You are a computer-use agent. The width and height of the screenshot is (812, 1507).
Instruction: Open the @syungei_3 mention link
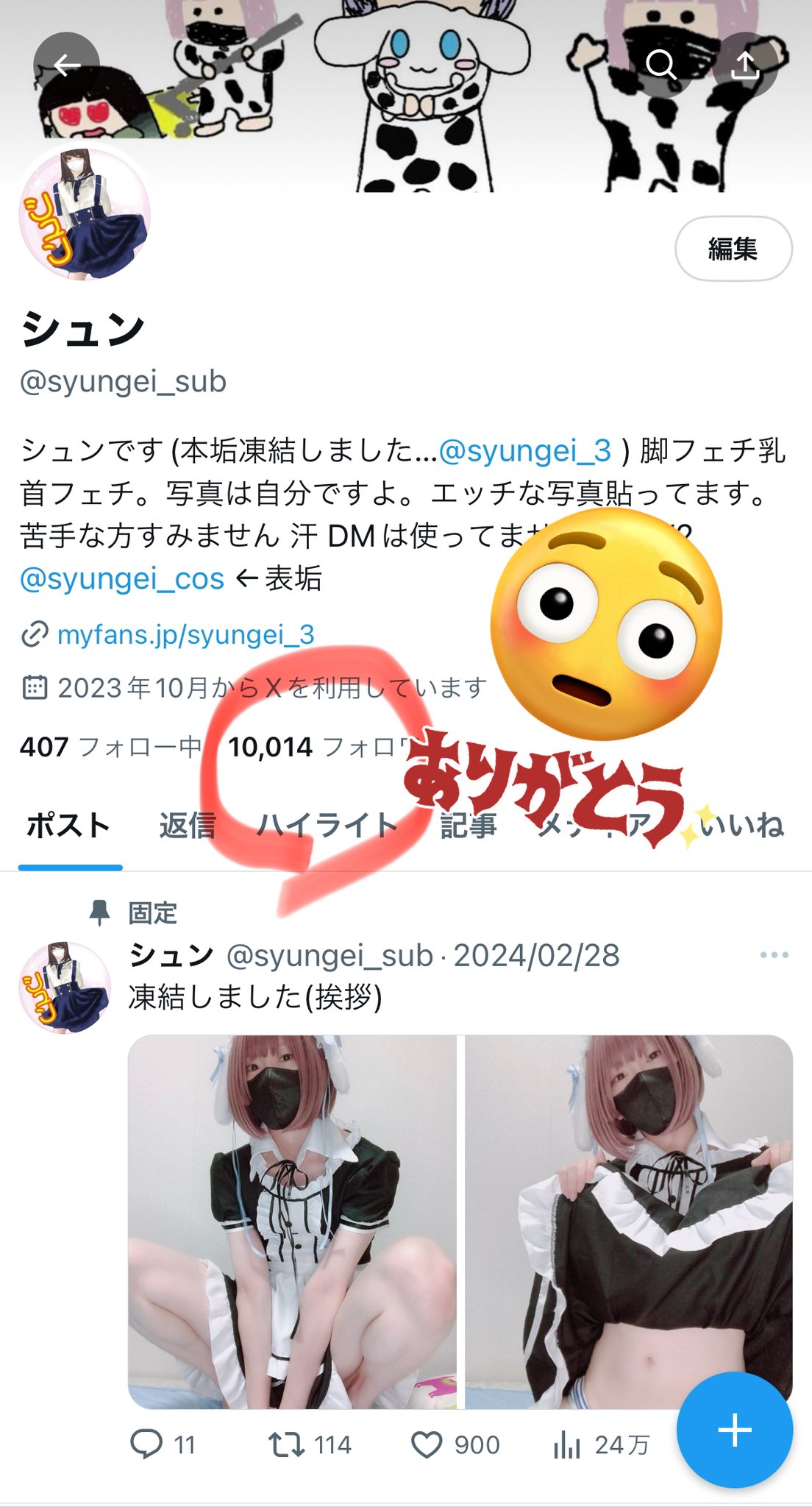point(525,450)
